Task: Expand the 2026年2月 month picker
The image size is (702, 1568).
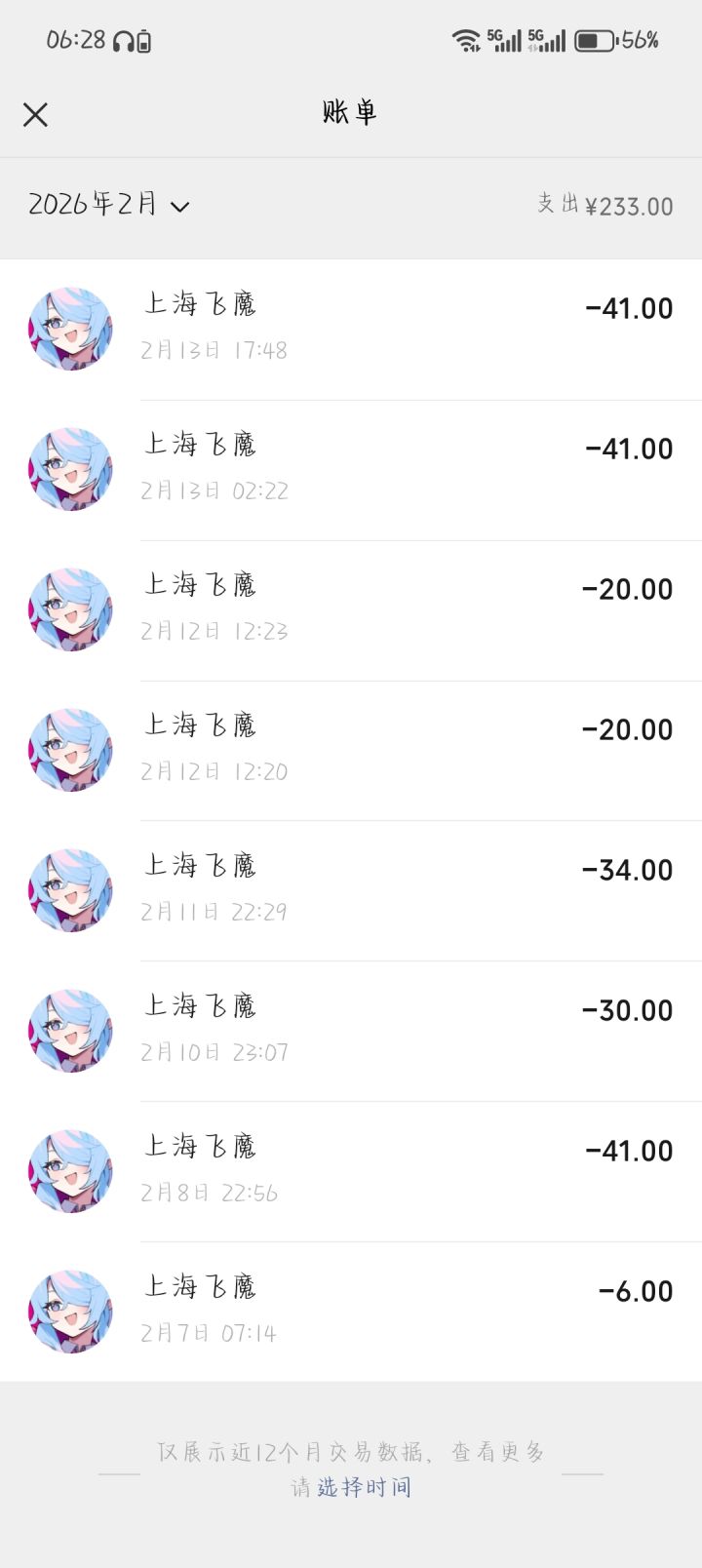Action: point(108,205)
